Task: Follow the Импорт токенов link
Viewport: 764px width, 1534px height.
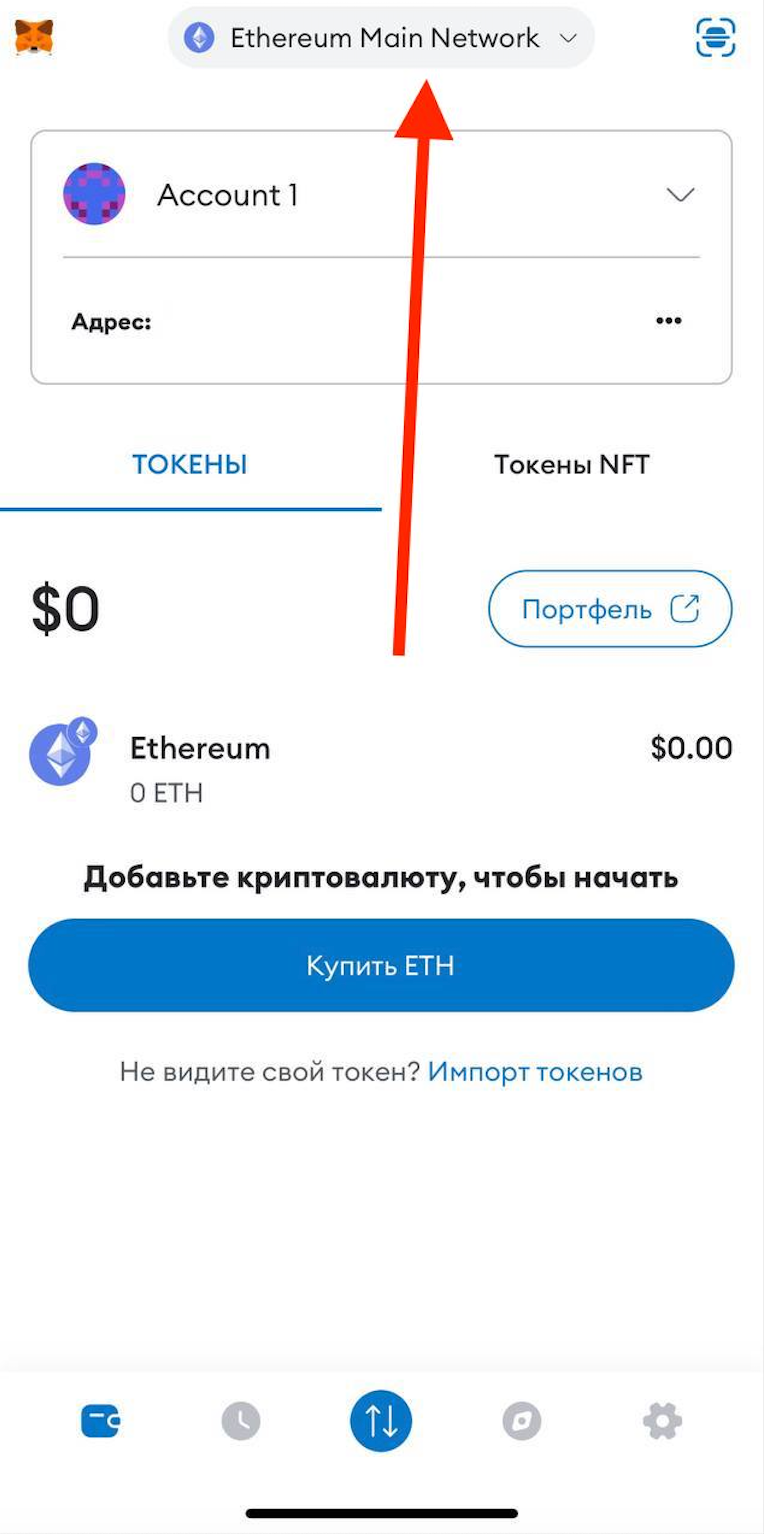Action: (535, 1072)
